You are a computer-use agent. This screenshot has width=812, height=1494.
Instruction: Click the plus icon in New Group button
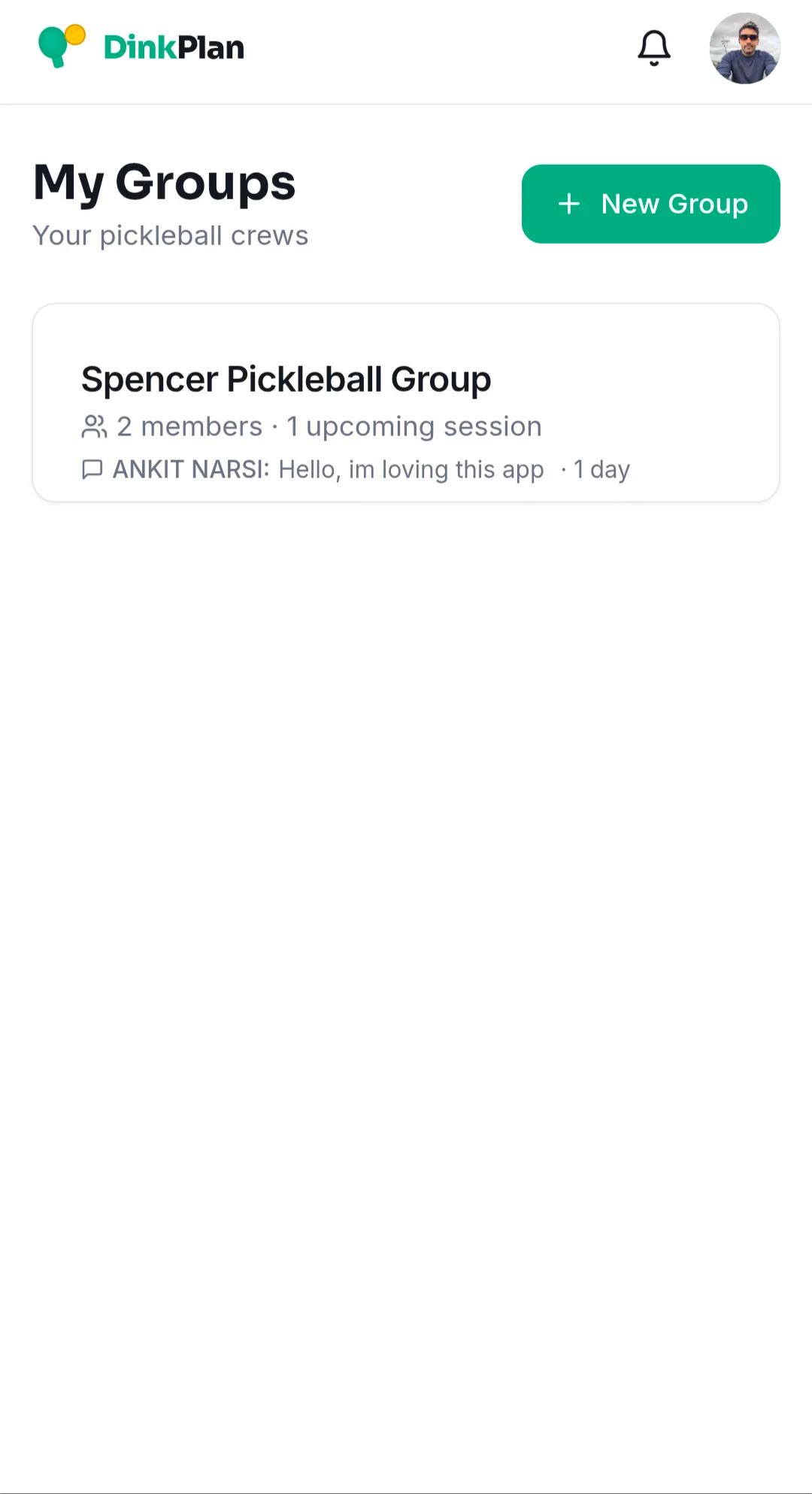point(568,203)
